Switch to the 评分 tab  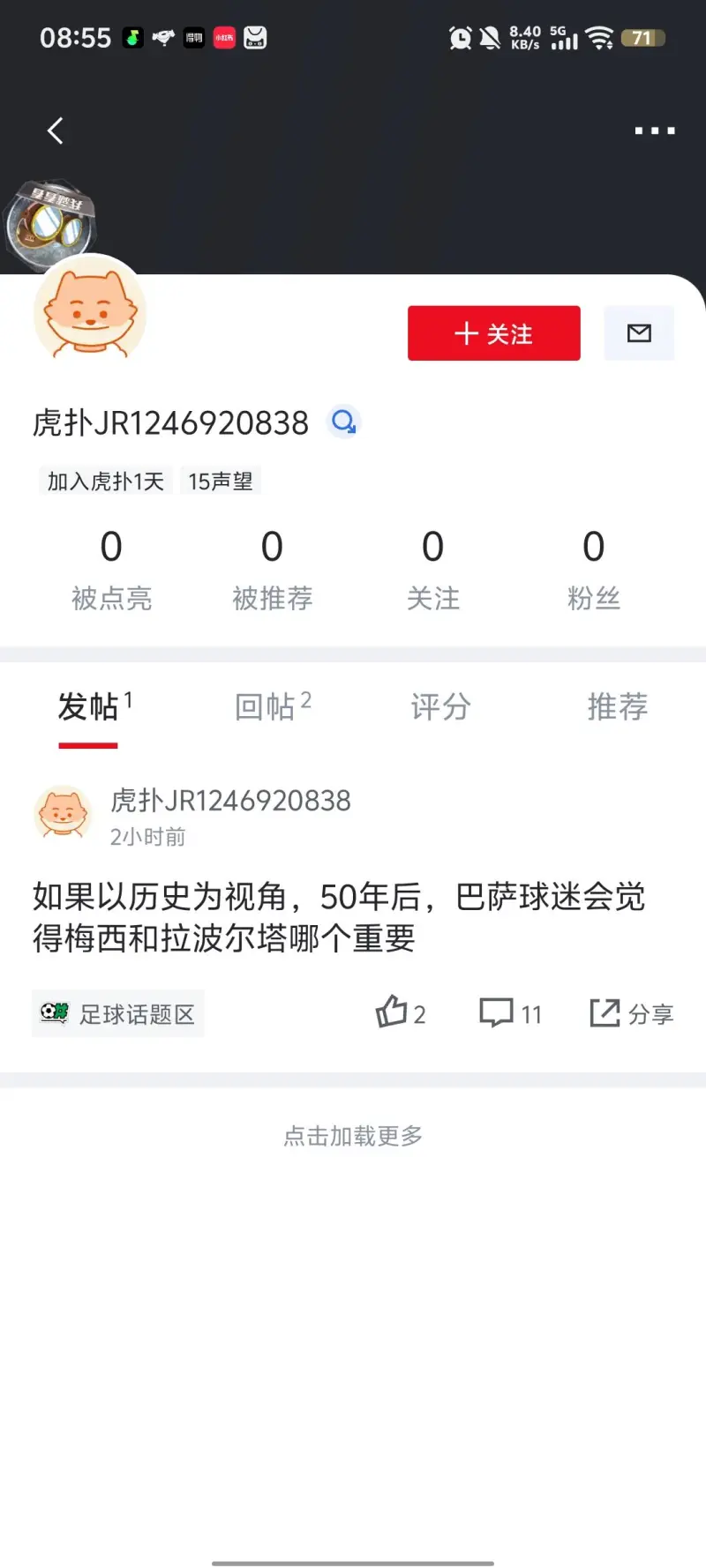pyautogui.click(x=440, y=707)
